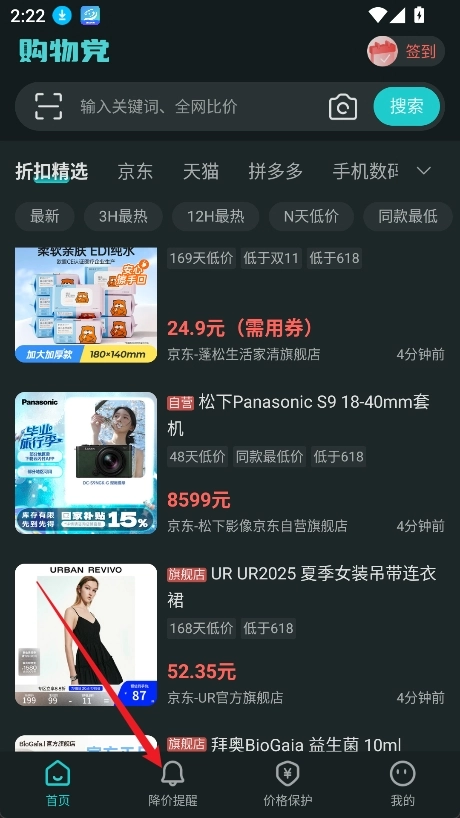Select the 同款最低 filter chip
This screenshot has width=460, height=818.
[x=408, y=216]
